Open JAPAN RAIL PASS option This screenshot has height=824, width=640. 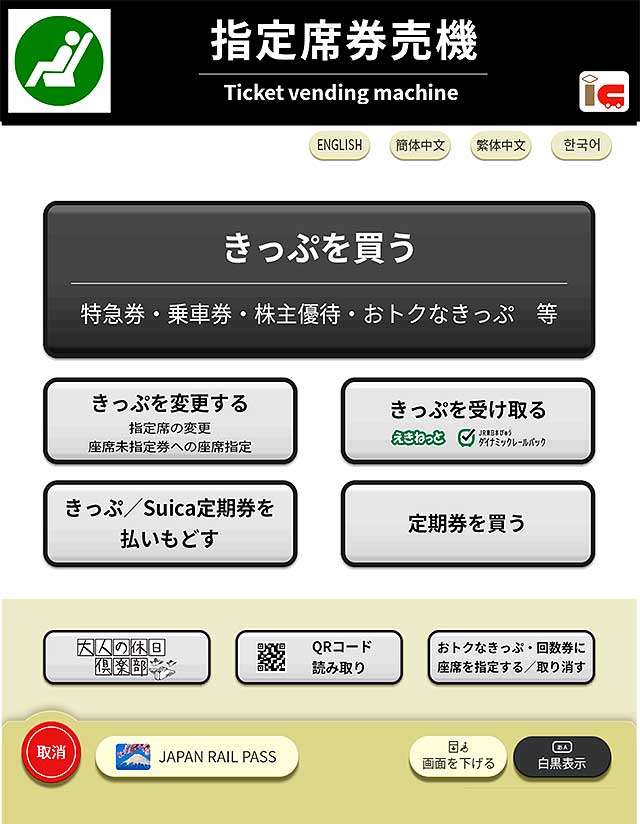point(197,757)
